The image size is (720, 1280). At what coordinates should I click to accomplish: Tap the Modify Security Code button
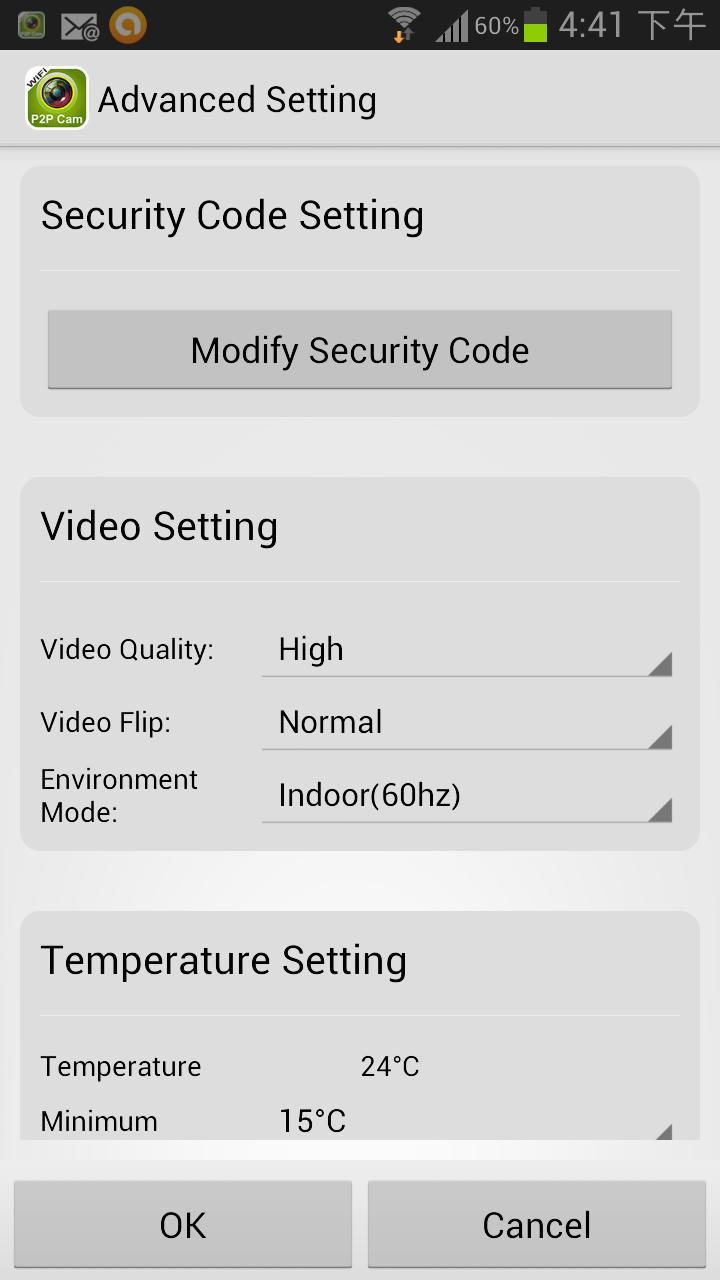[360, 350]
